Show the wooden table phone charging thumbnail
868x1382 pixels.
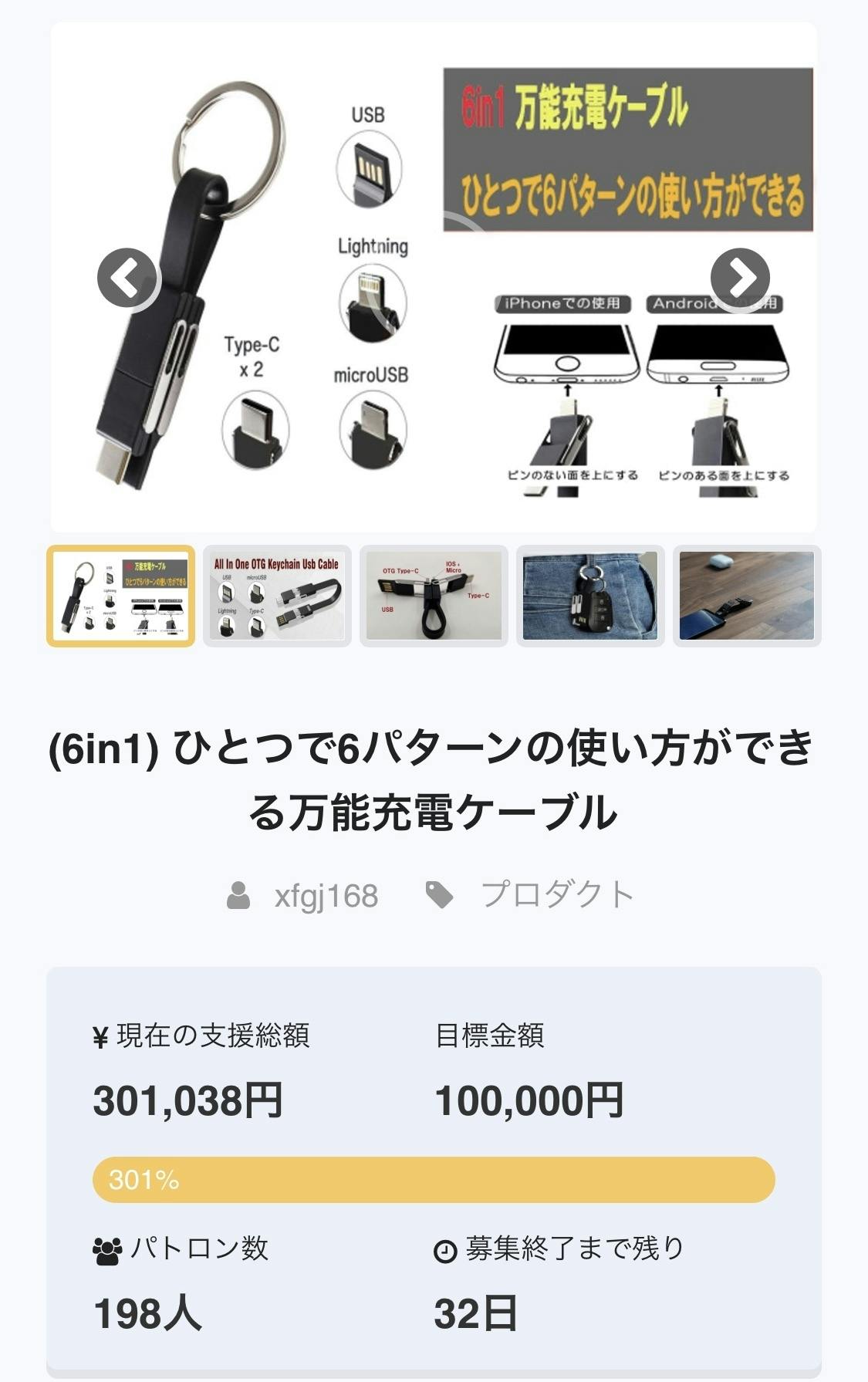(746, 596)
